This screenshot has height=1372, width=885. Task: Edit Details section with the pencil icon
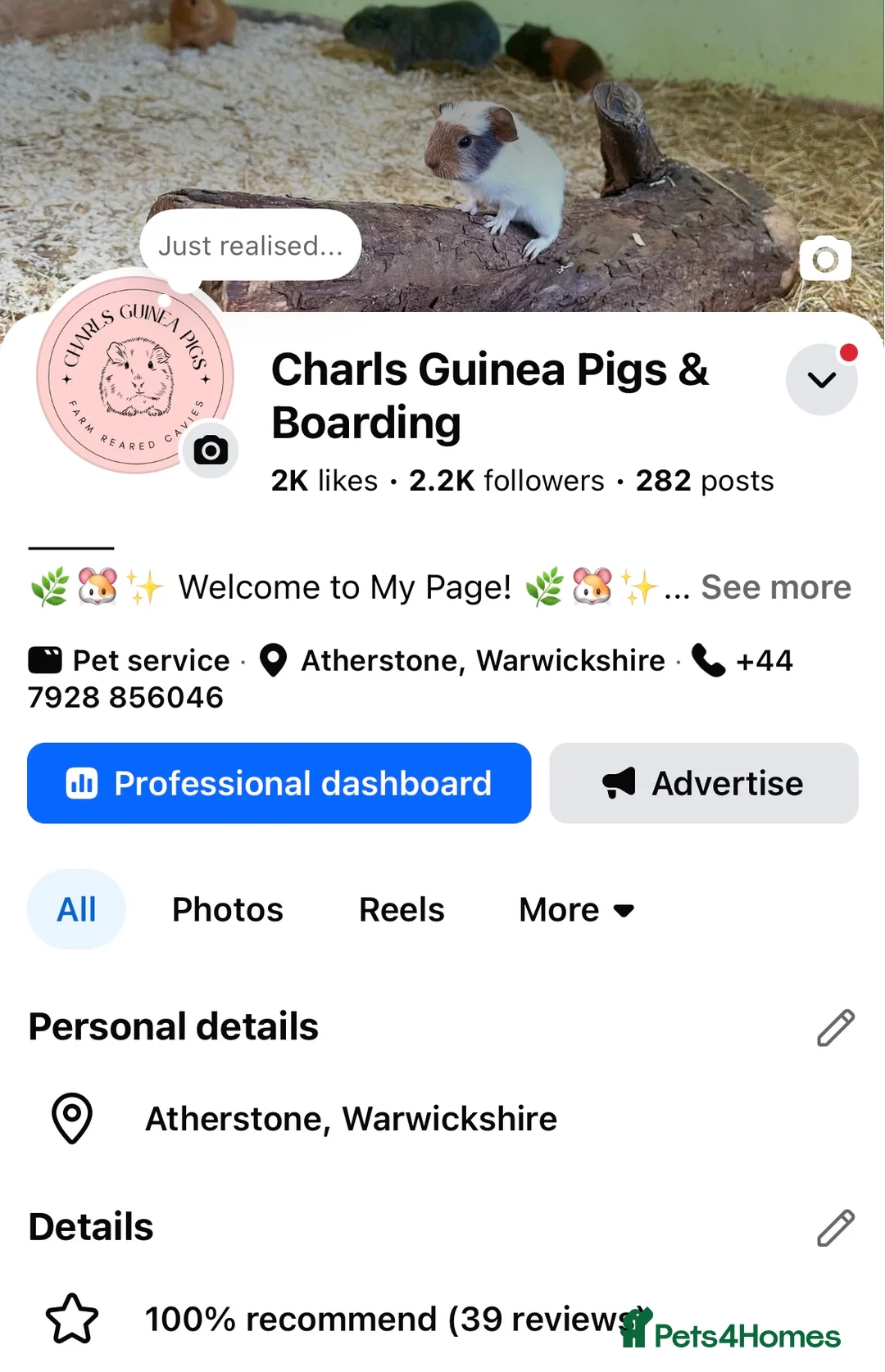[x=835, y=1226]
